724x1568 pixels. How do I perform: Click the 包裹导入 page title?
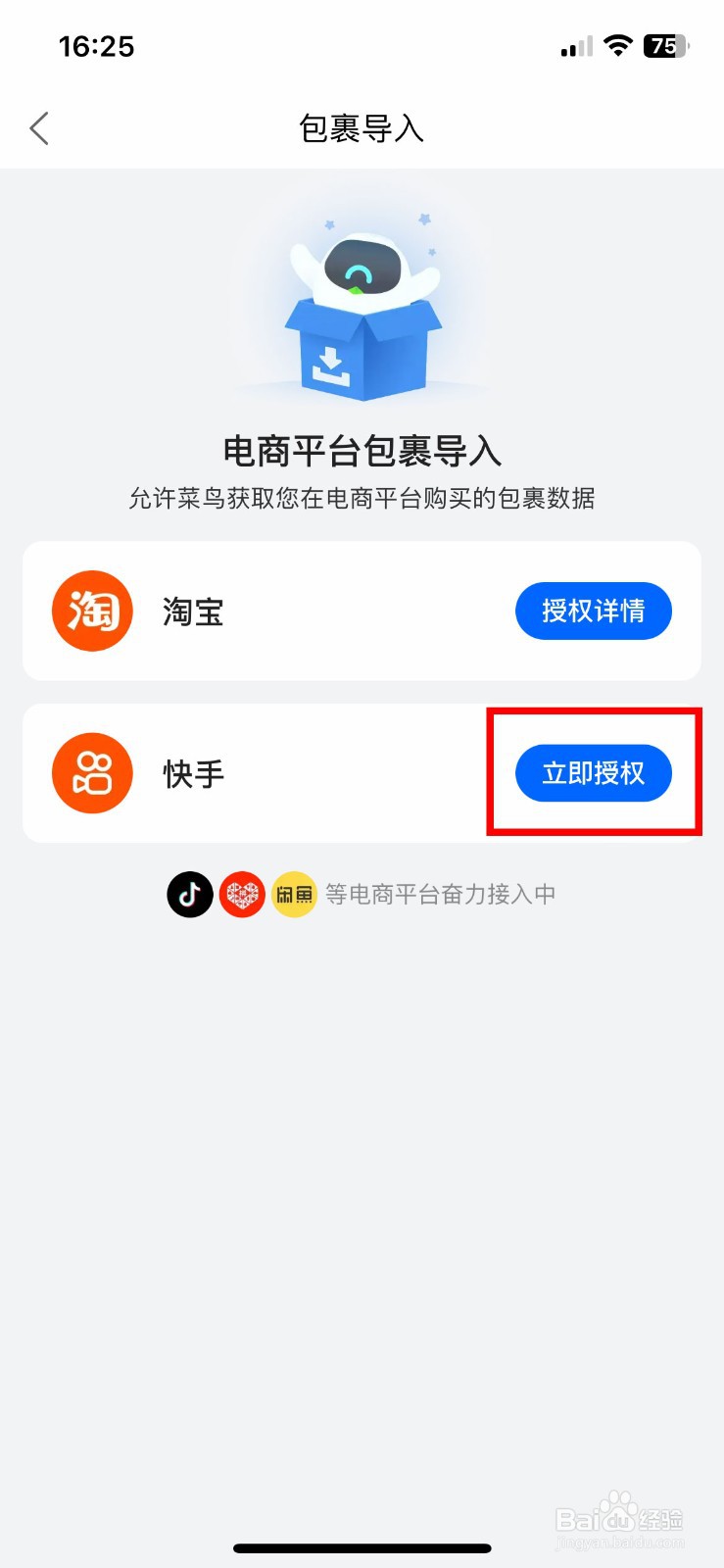pos(362,127)
